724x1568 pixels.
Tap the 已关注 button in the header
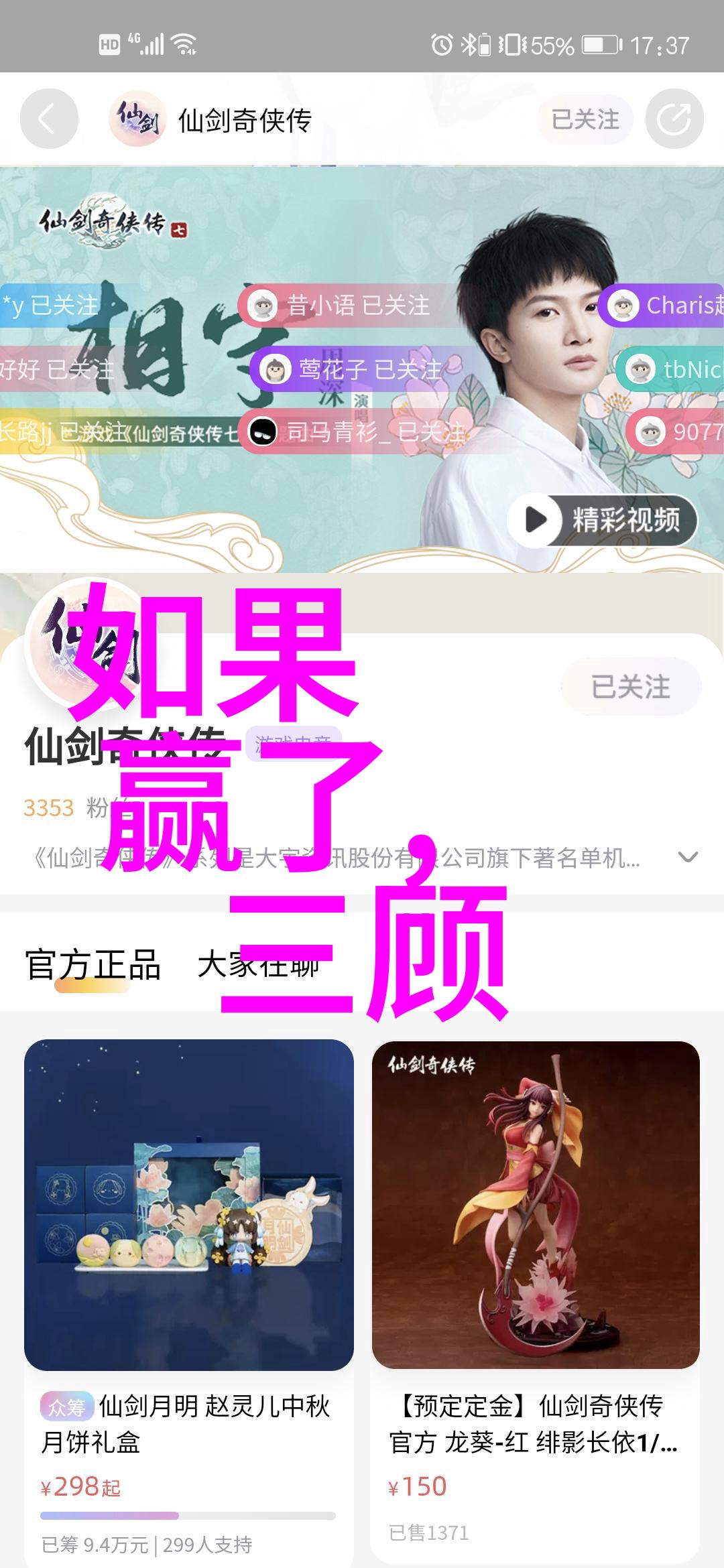click(x=585, y=120)
